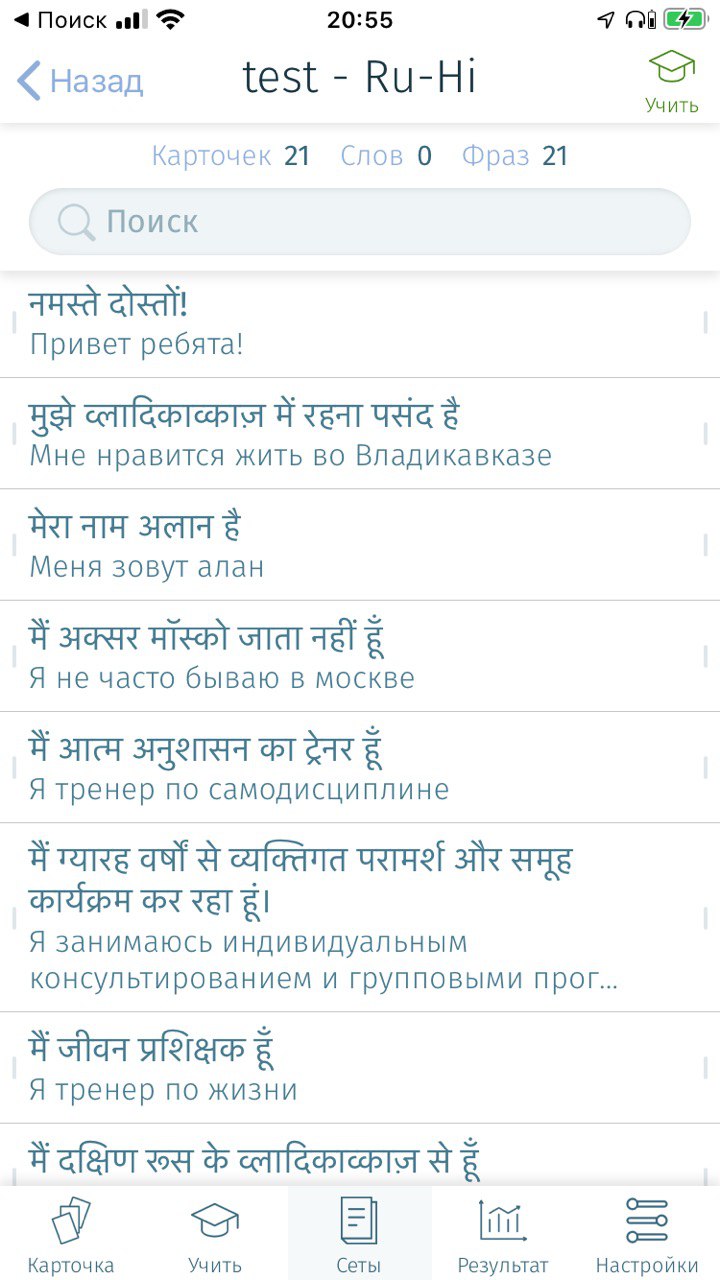Open the card 'Привет ребята!'

pyautogui.click(x=360, y=322)
